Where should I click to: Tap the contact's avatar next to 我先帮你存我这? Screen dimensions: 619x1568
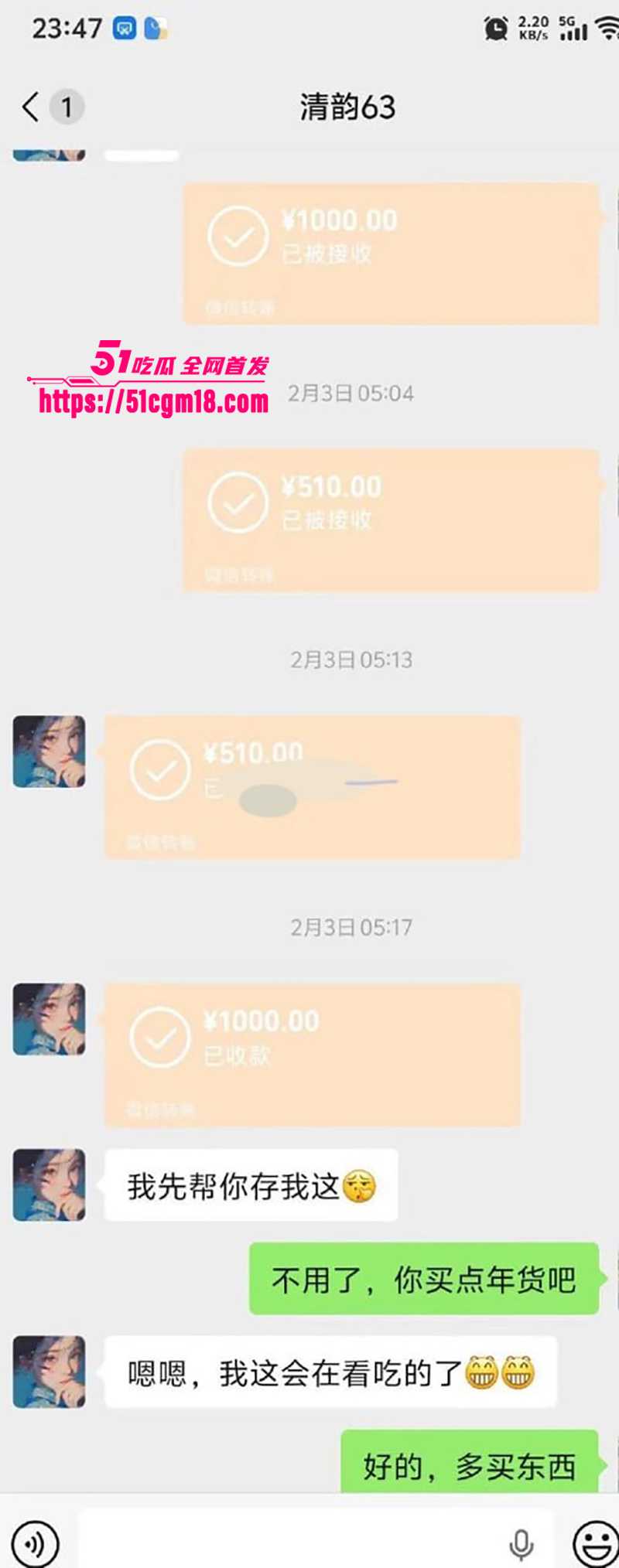[x=48, y=1185]
